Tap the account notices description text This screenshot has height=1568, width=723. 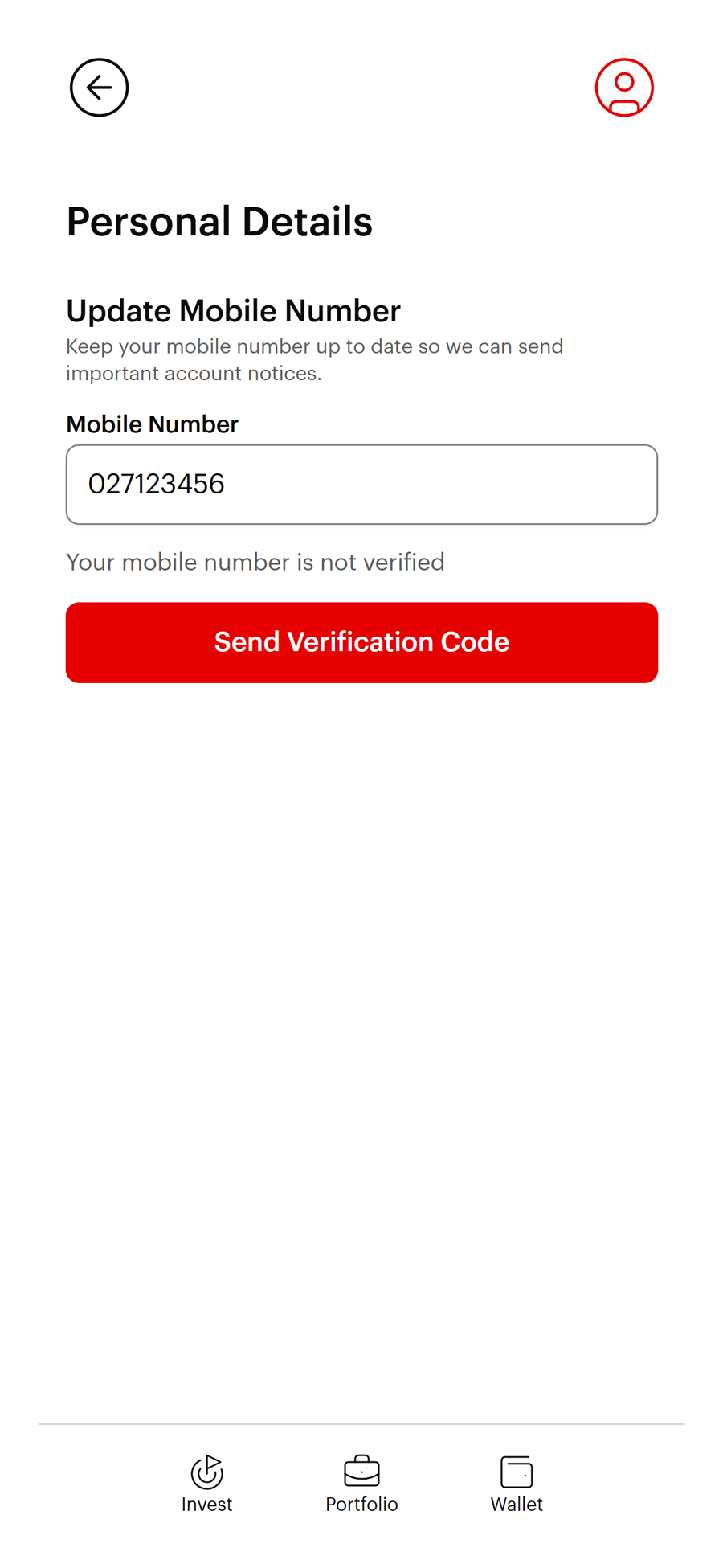tap(314, 359)
